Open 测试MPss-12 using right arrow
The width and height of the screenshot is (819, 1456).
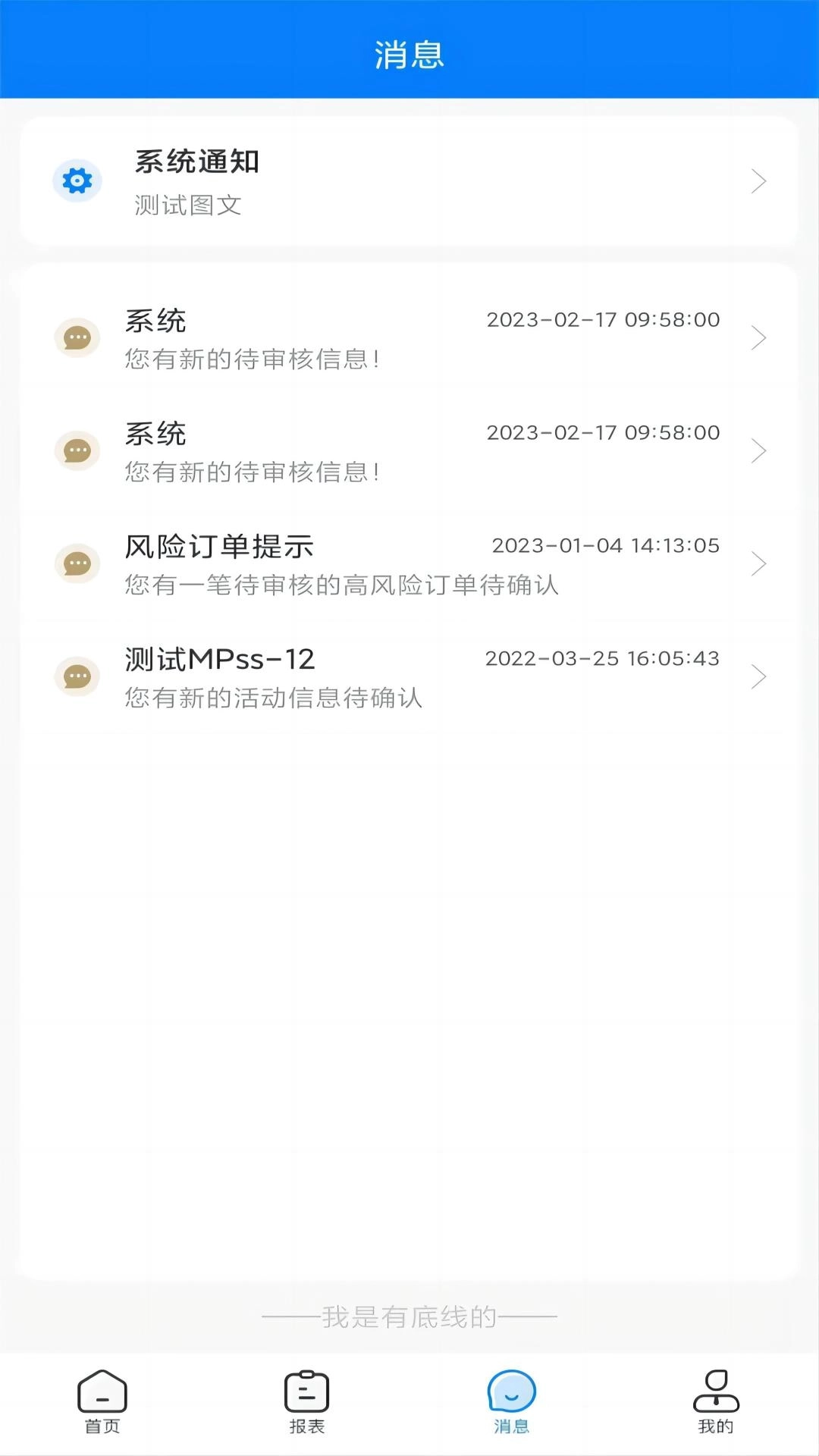tap(758, 676)
